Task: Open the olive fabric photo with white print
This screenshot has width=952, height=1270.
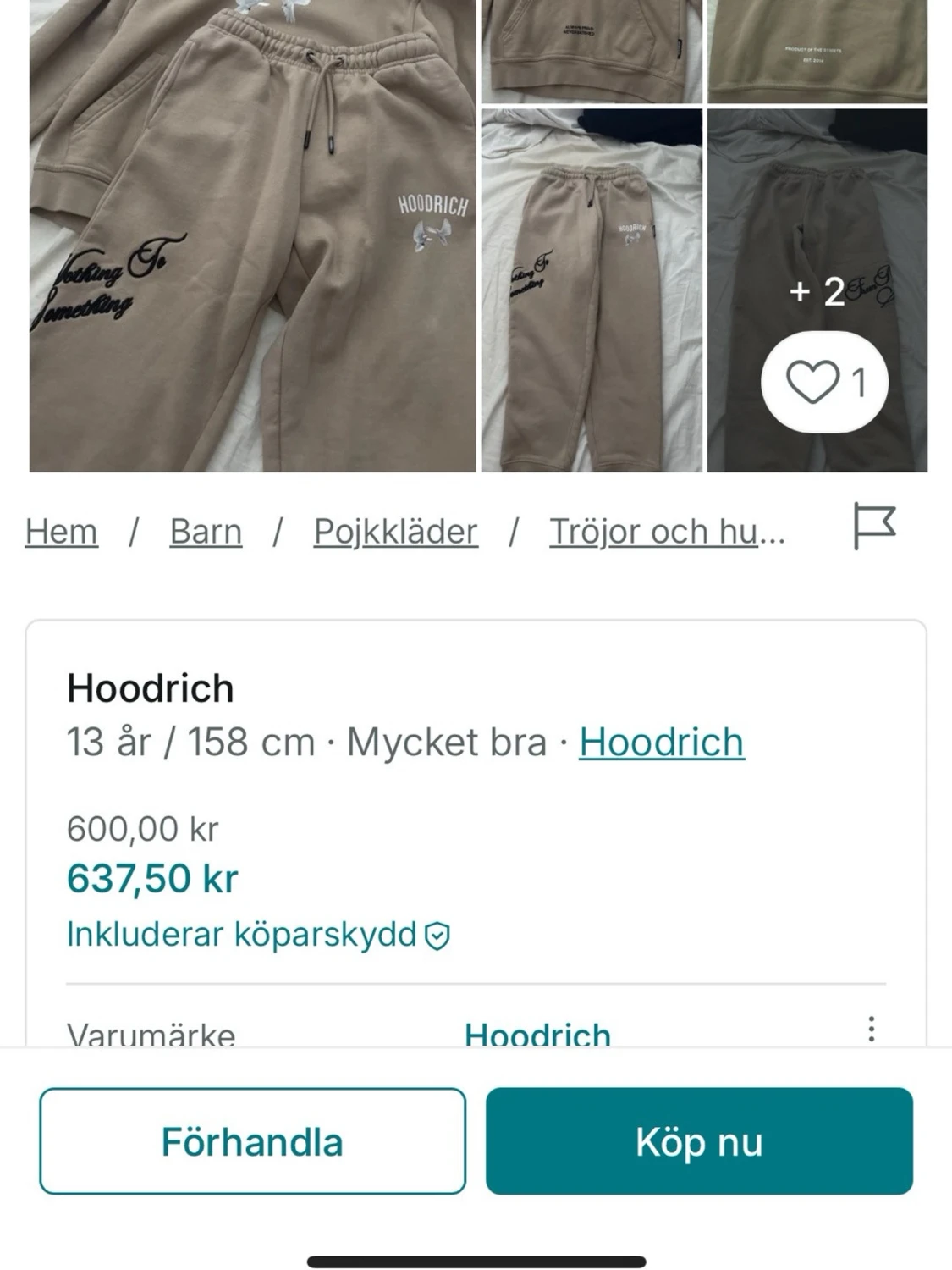Action: [817, 51]
